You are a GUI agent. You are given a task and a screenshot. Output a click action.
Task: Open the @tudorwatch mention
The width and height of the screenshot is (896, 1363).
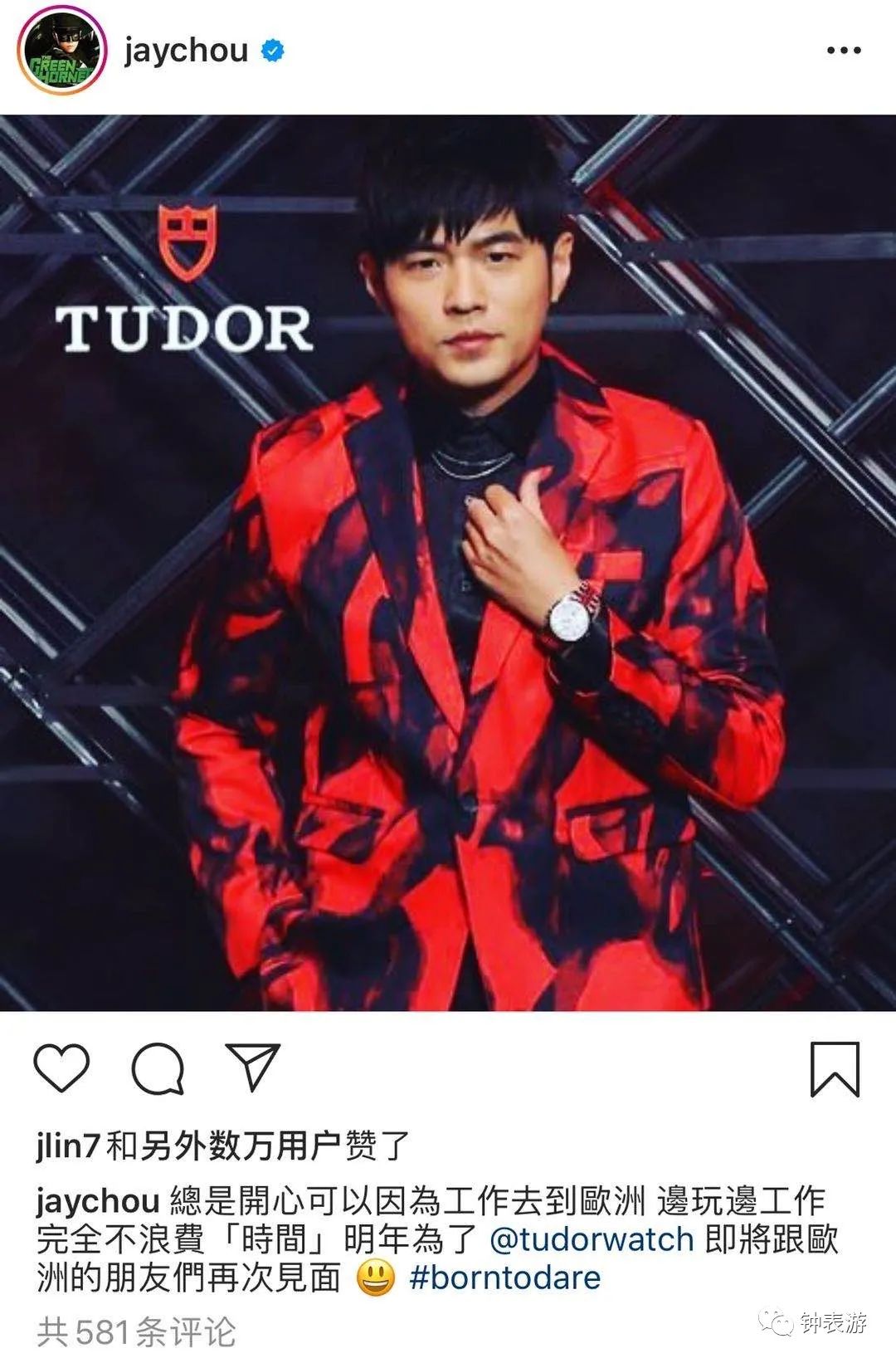(592, 1240)
